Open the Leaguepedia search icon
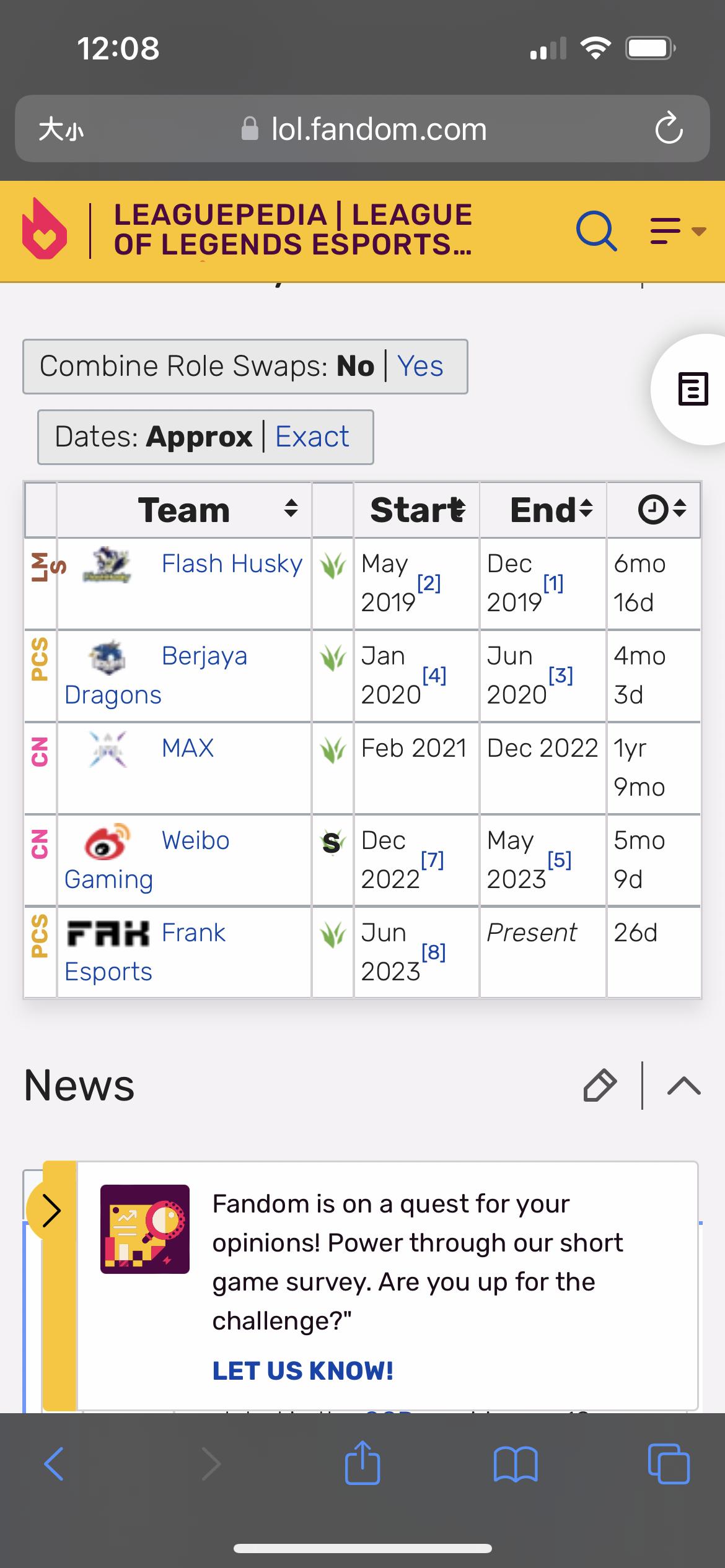 596,232
